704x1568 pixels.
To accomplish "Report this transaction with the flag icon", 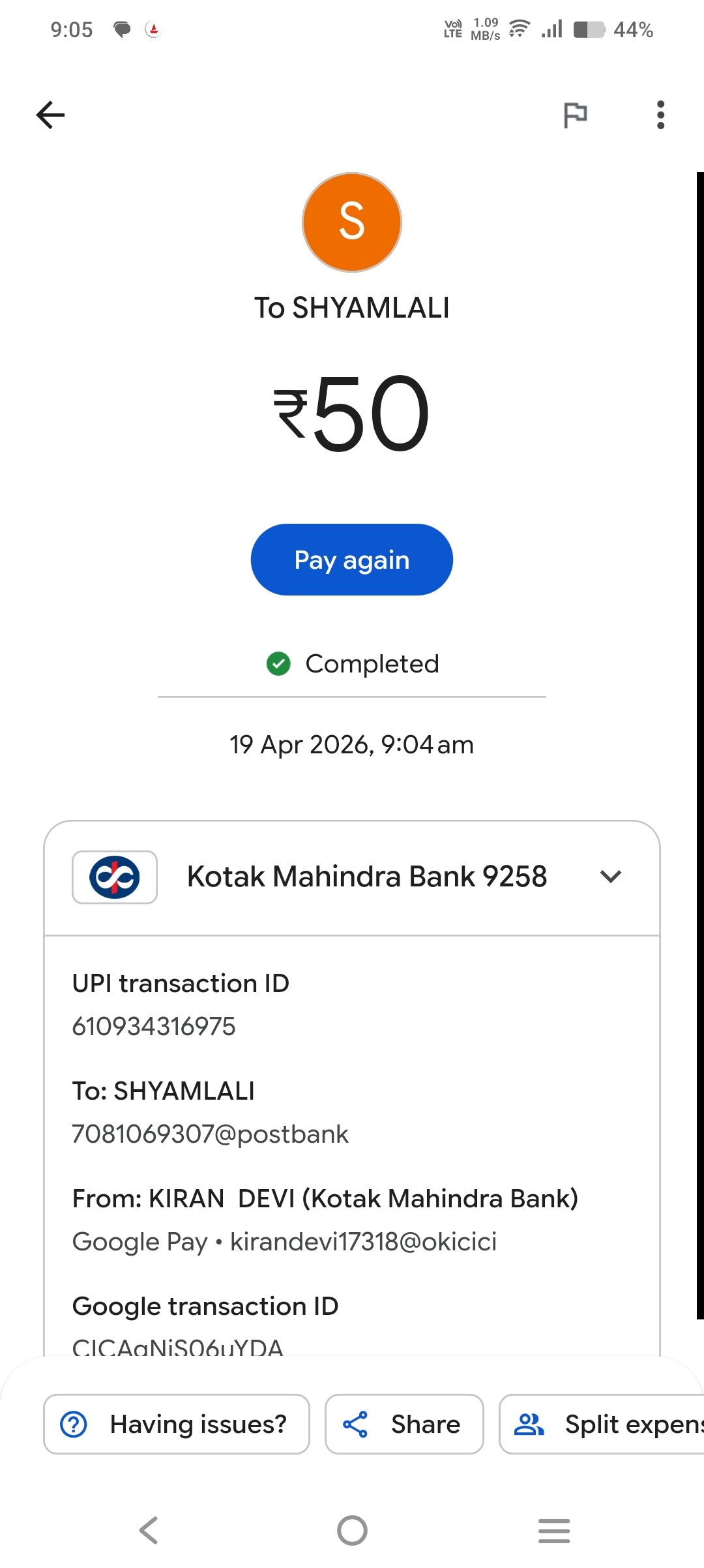I will point(575,115).
